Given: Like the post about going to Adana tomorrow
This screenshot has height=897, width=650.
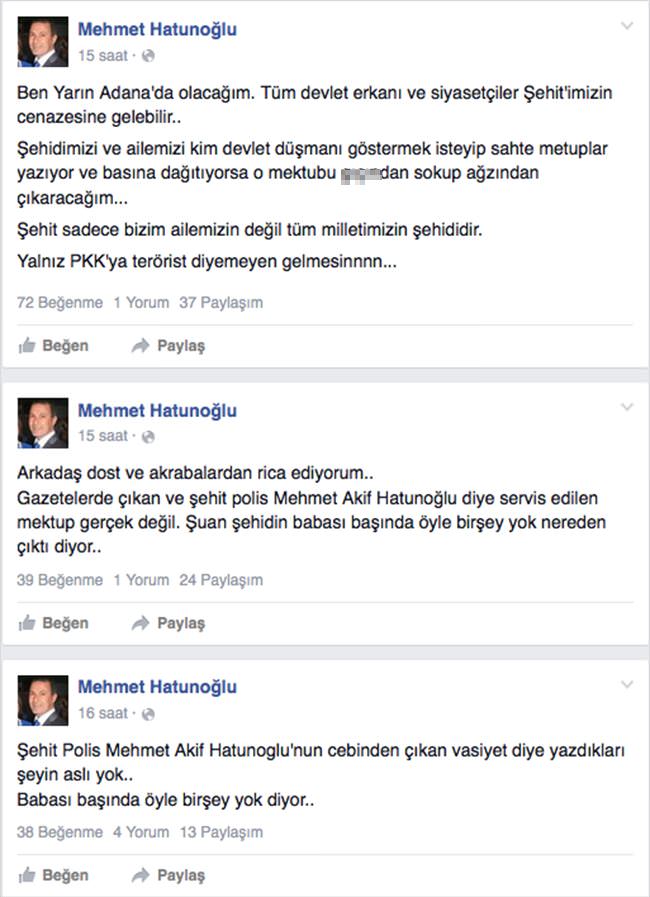Looking at the screenshot, I should coord(54,346).
